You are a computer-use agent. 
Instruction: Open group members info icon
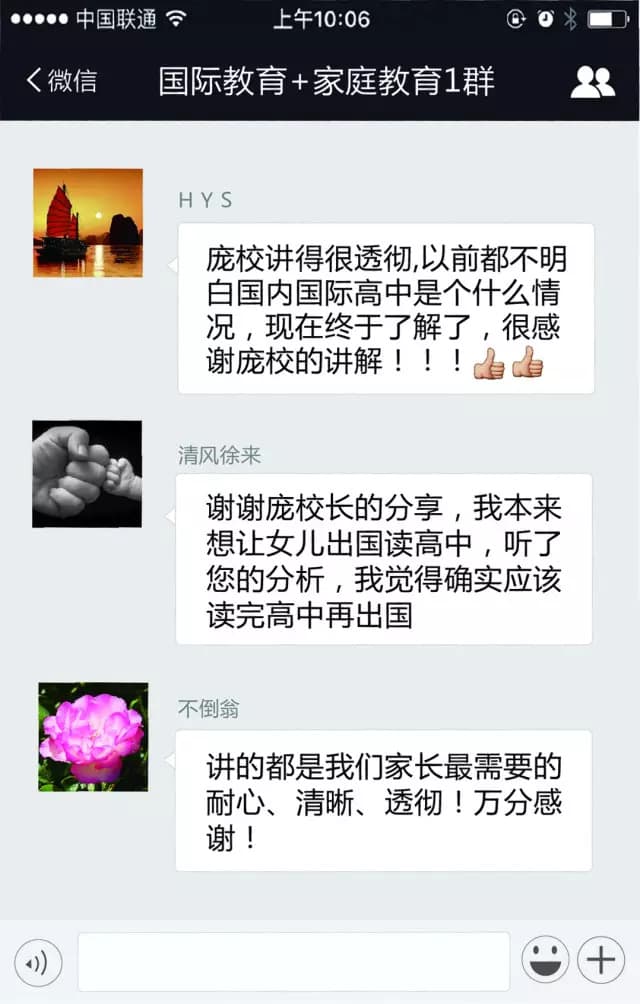592,82
